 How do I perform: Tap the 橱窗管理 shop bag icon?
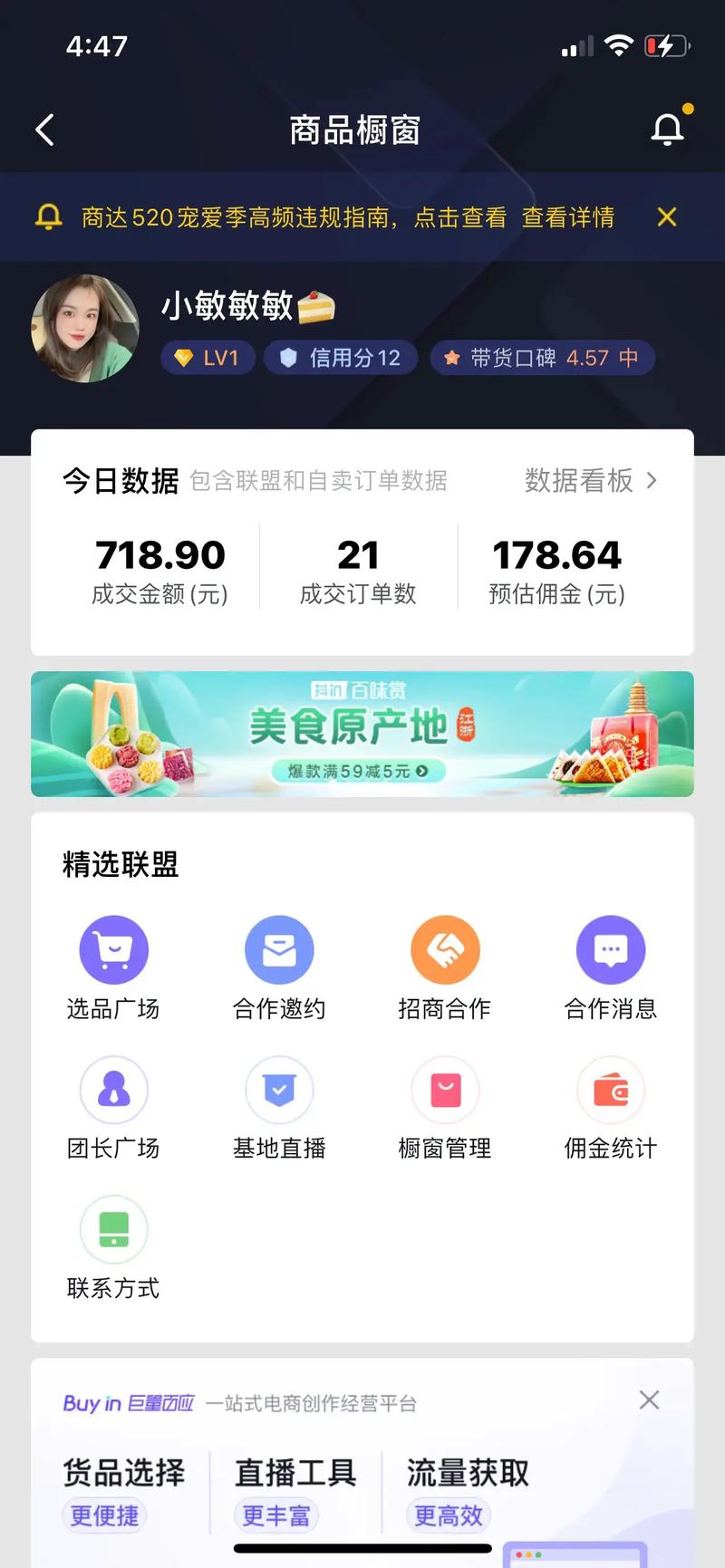(x=445, y=1090)
